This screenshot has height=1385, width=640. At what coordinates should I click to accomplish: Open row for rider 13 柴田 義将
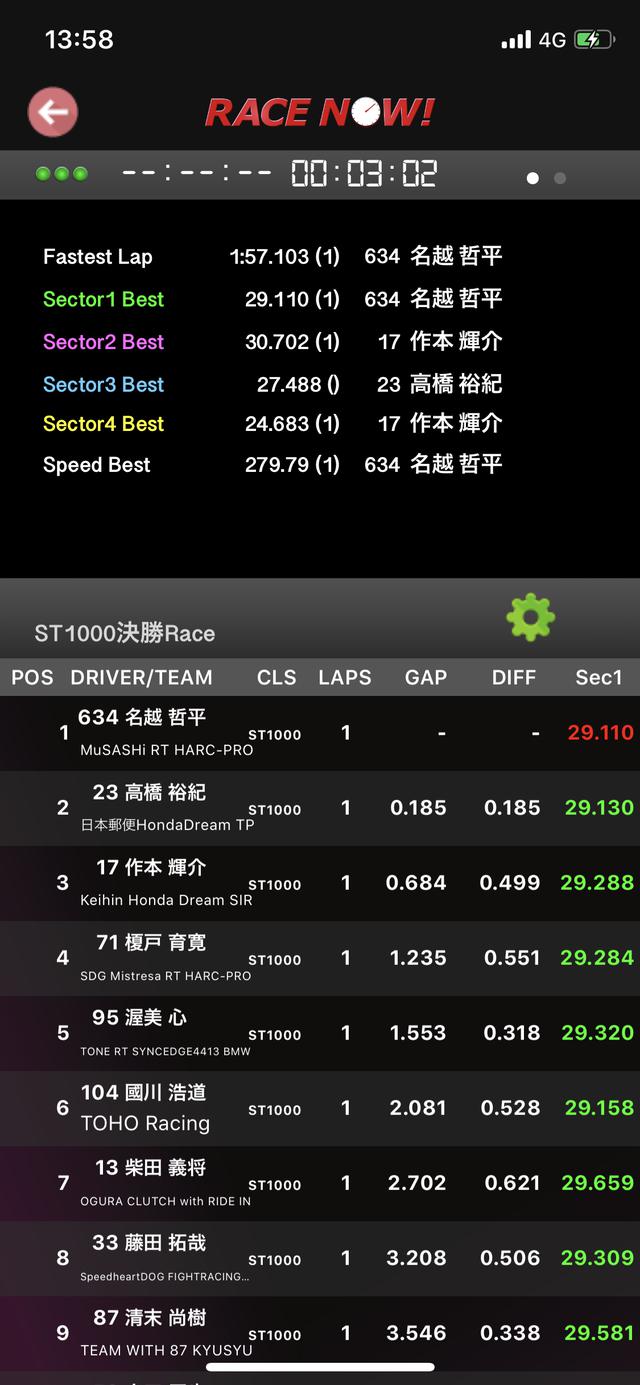[x=320, y=1183]
